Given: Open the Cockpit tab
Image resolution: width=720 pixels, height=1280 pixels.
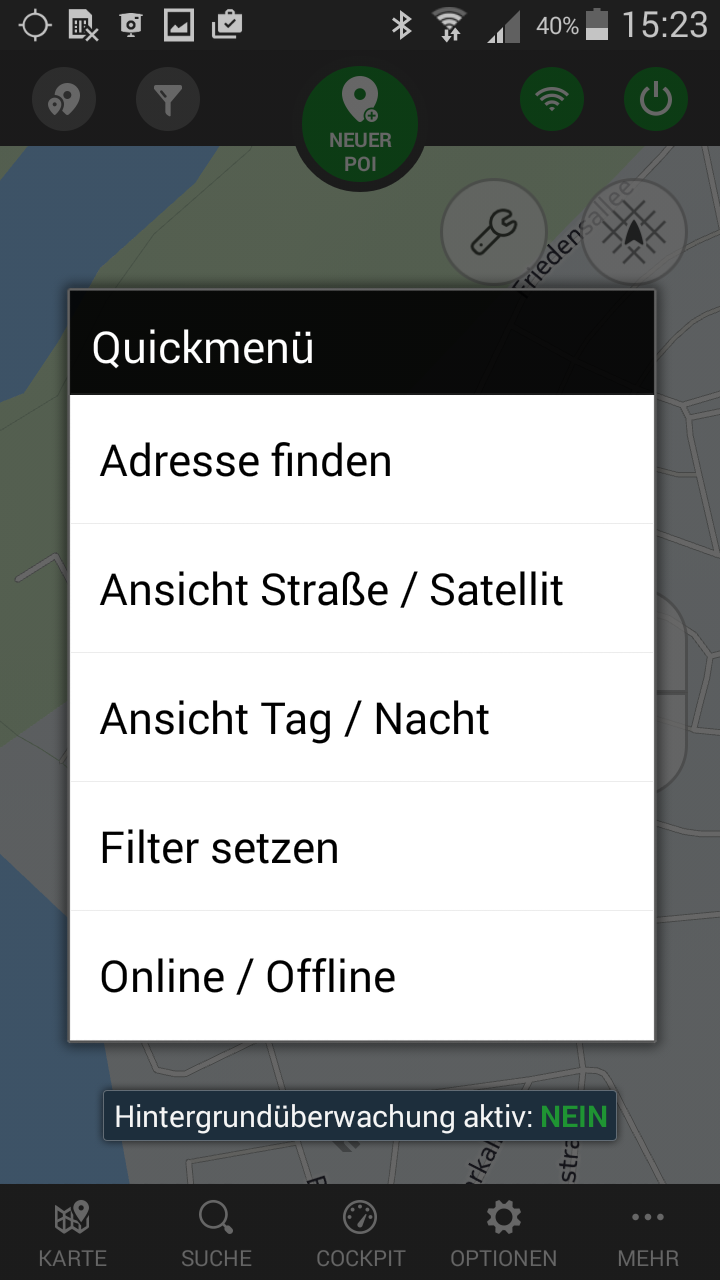Looking at the screenshot, I should 360,1234.
